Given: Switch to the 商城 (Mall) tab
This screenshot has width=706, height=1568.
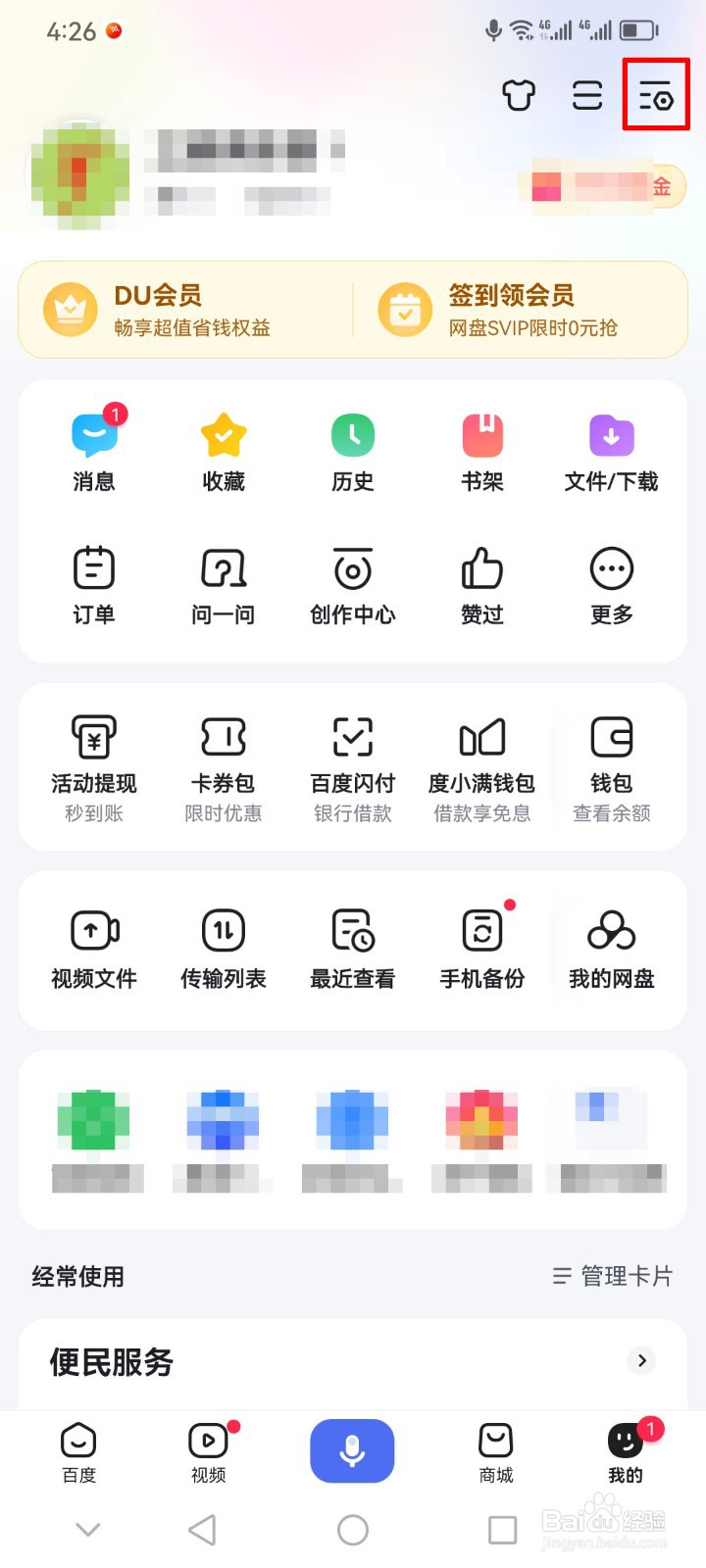Looking at the screenshot, I should click(495, 1450).
